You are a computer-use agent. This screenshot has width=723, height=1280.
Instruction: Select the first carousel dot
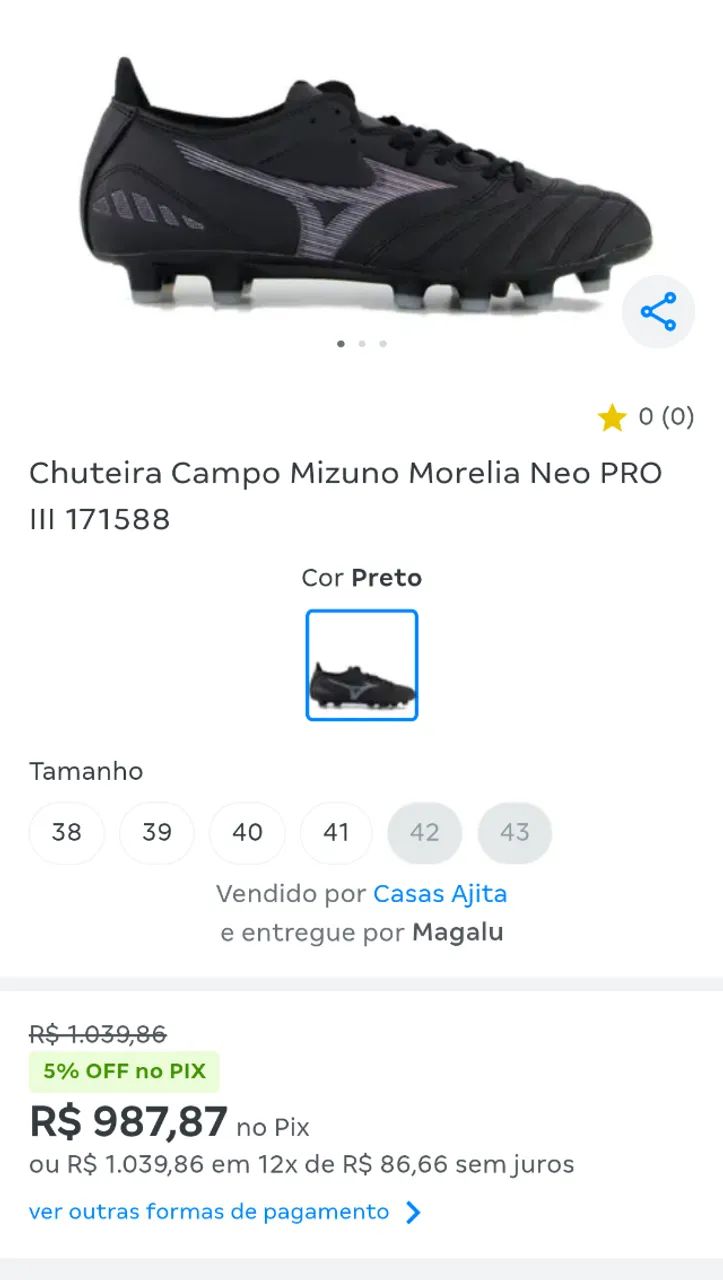(x=339, y=343)
